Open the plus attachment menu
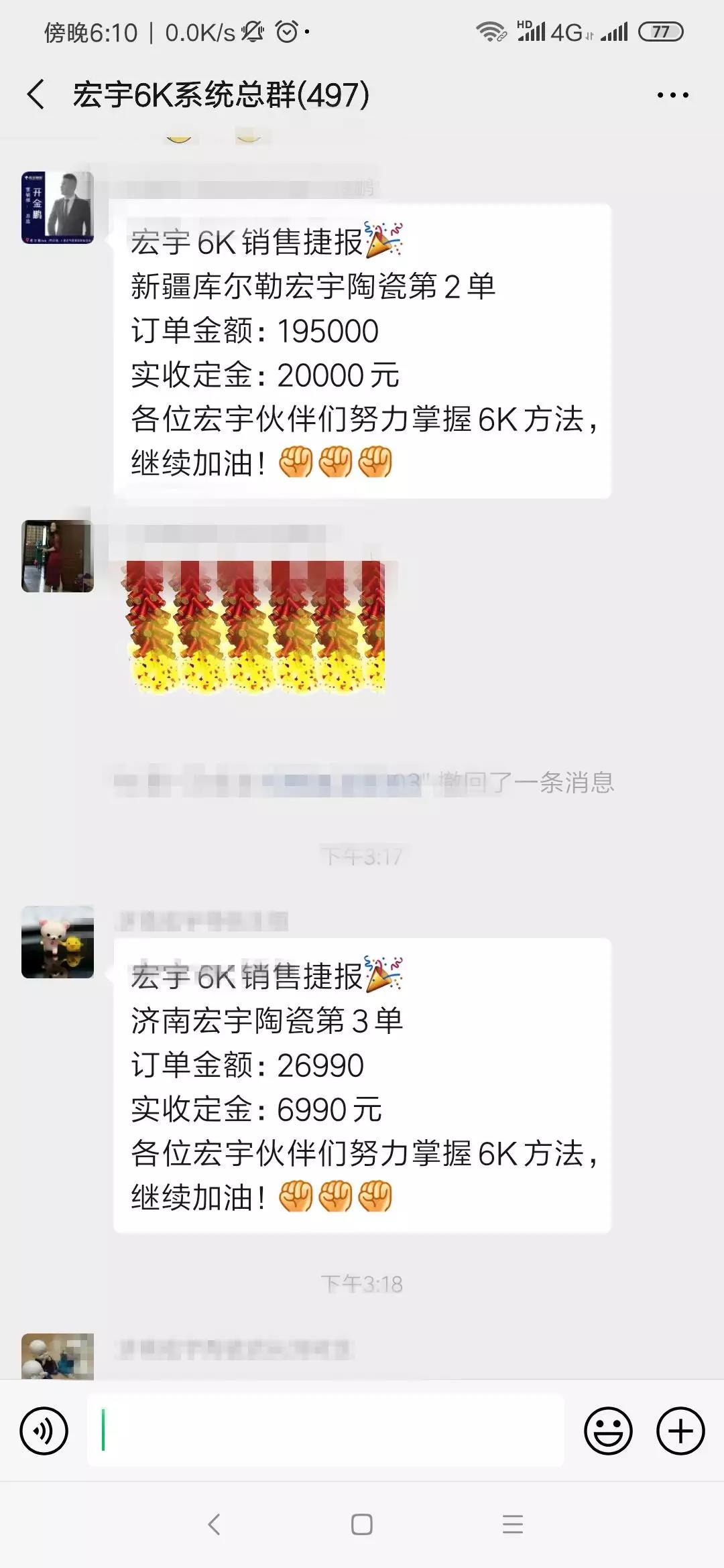This screenshot has height=1568, width=724. click(680, 1431)
